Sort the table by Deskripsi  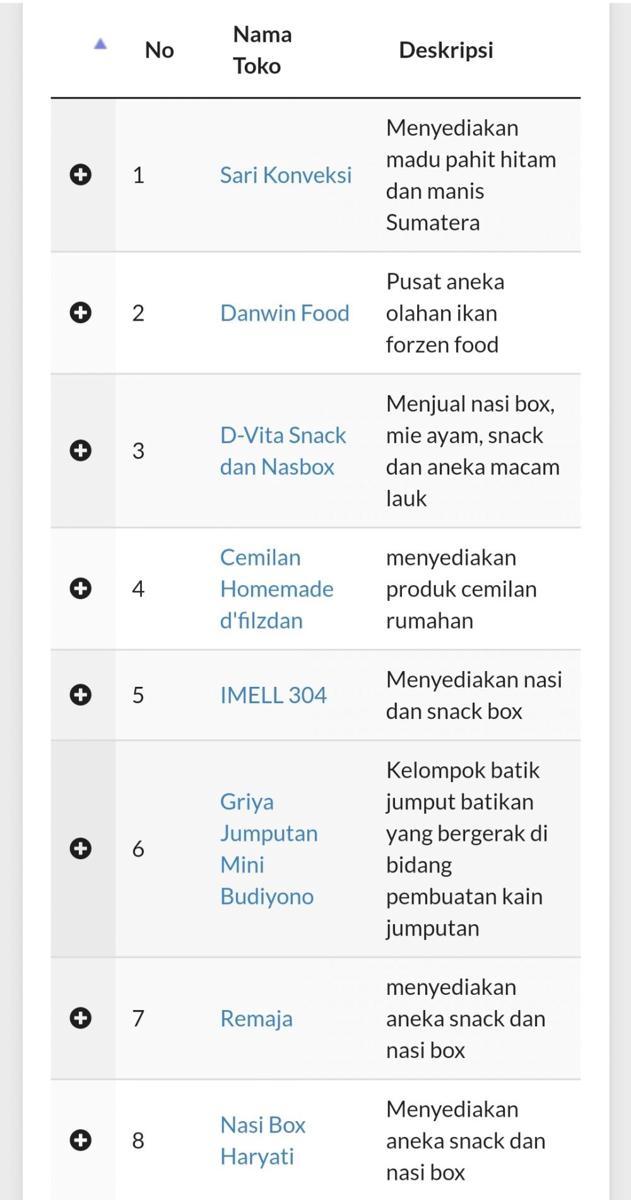(x=446, y=50)
